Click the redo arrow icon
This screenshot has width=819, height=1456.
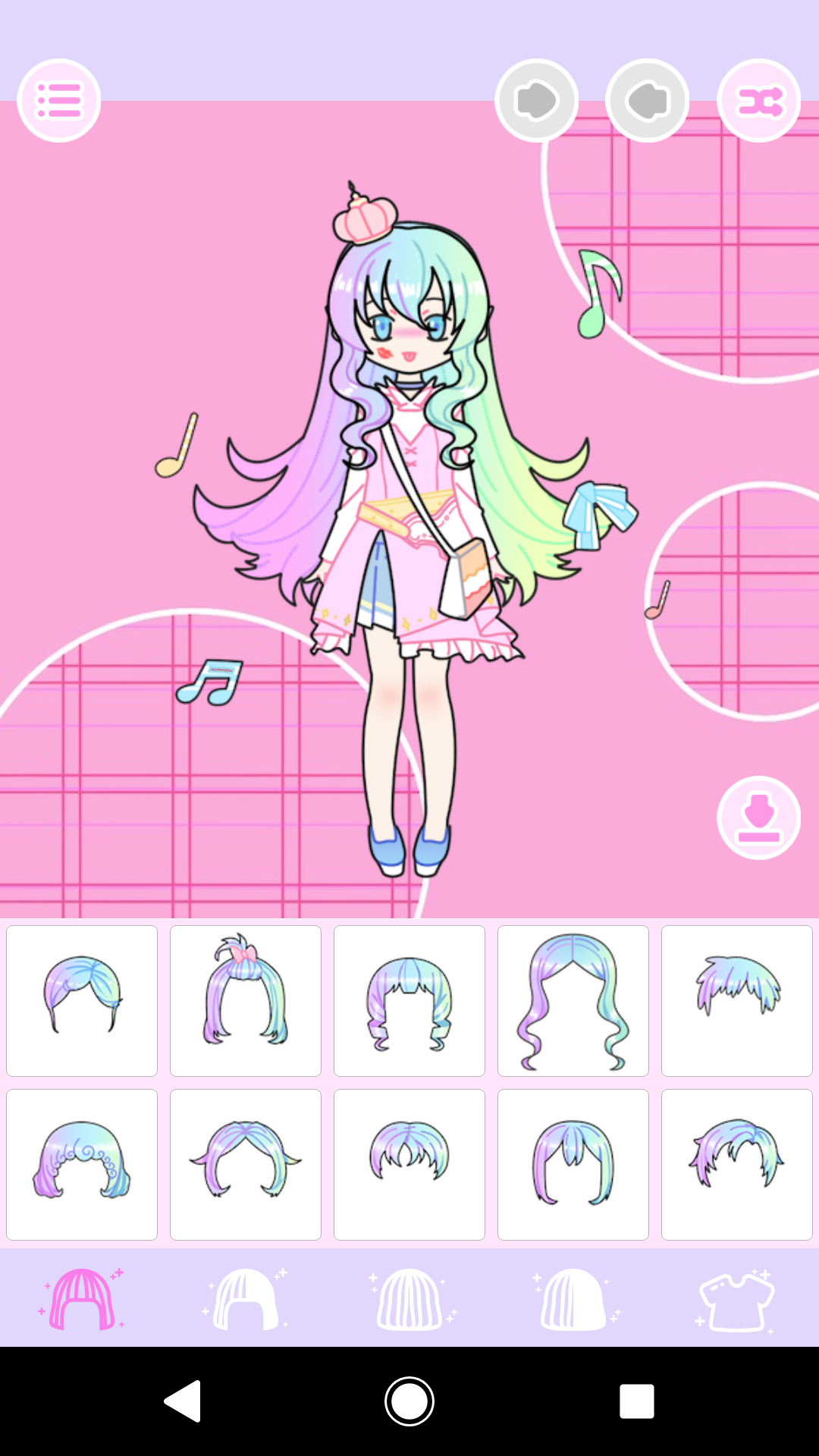click(538, 99)
